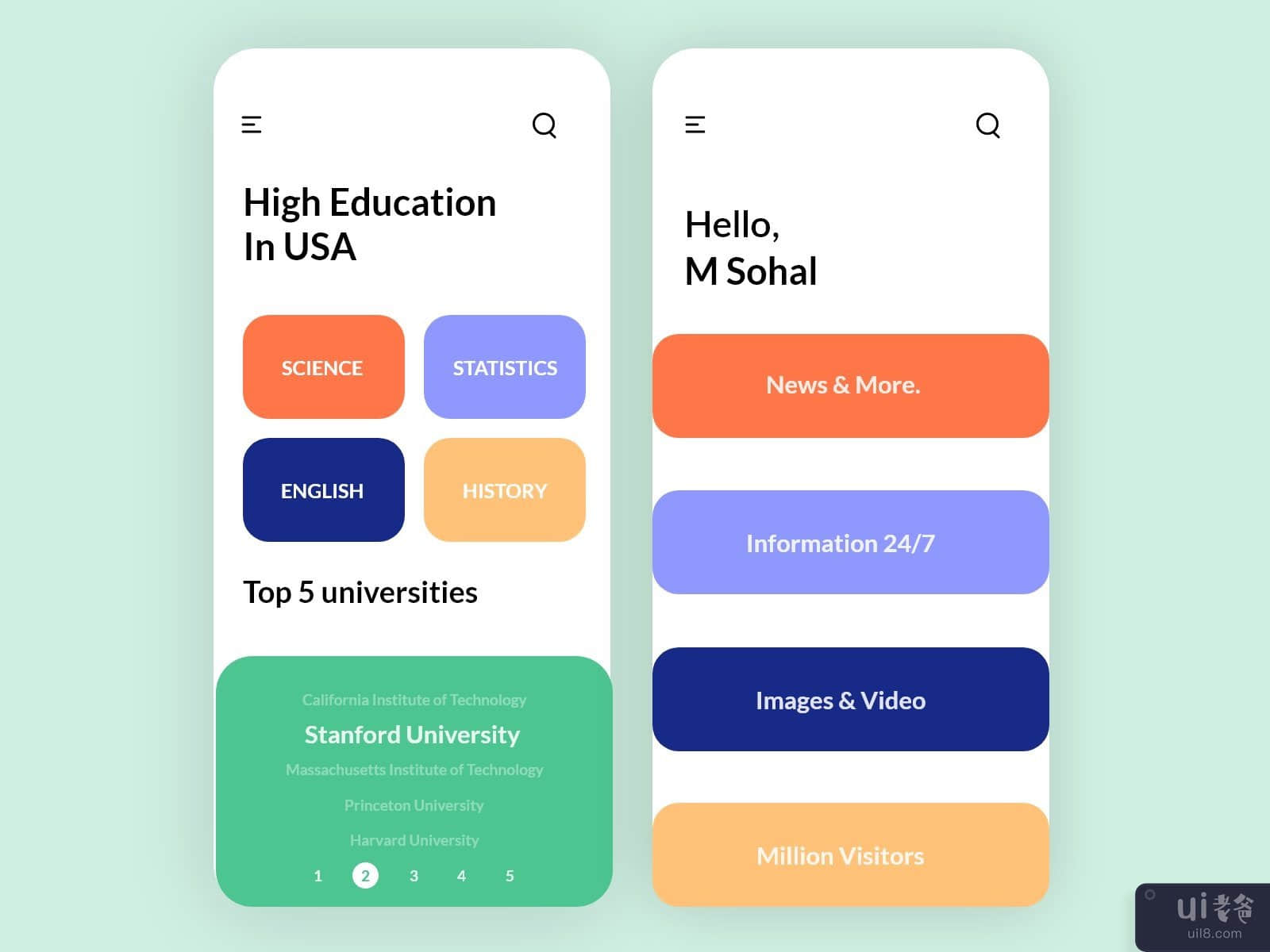Jump to page 3 of universities

[x=414, y=876]
